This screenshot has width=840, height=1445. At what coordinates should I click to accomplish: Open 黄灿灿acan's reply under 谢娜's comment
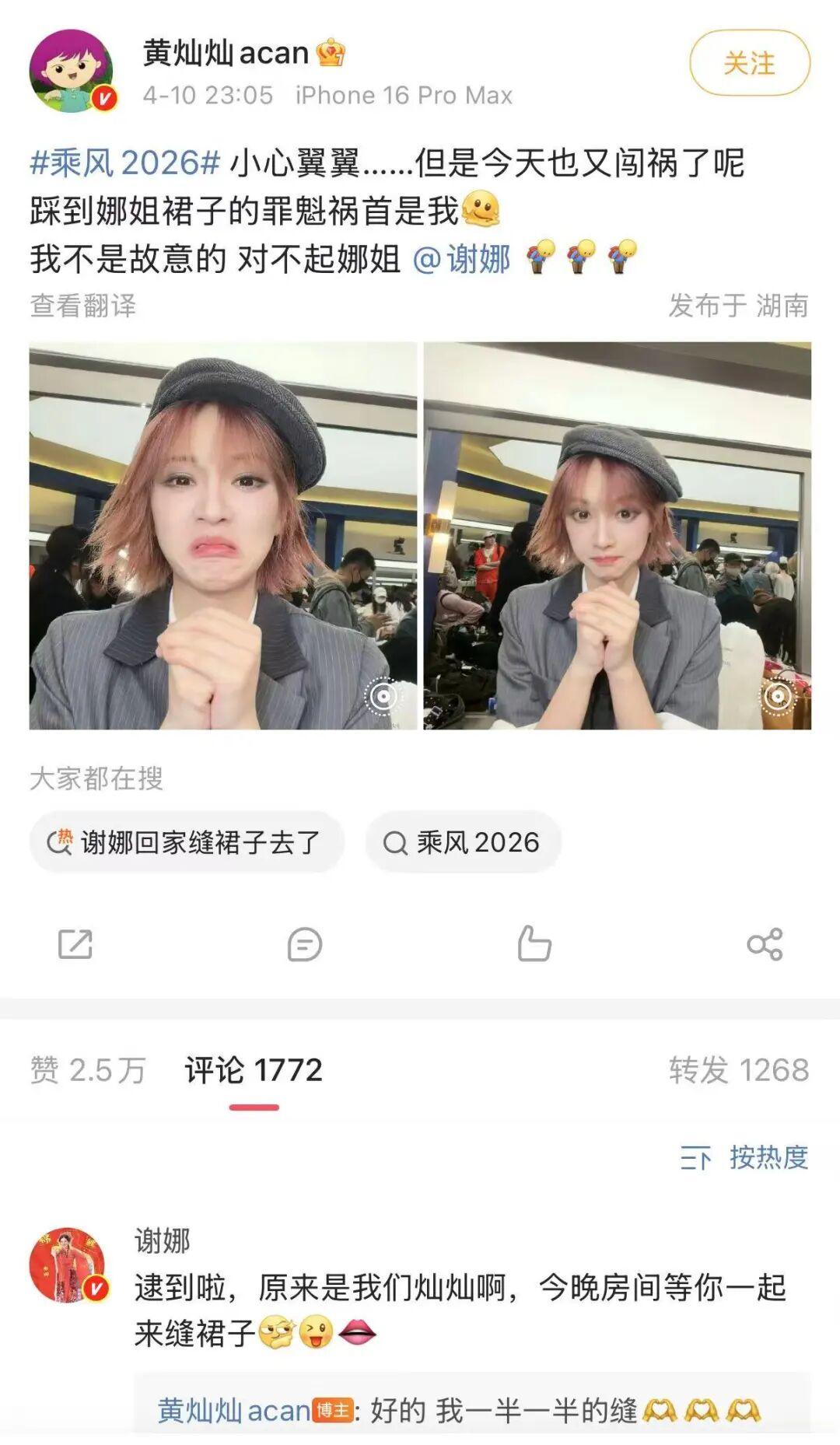(459, 1410)
